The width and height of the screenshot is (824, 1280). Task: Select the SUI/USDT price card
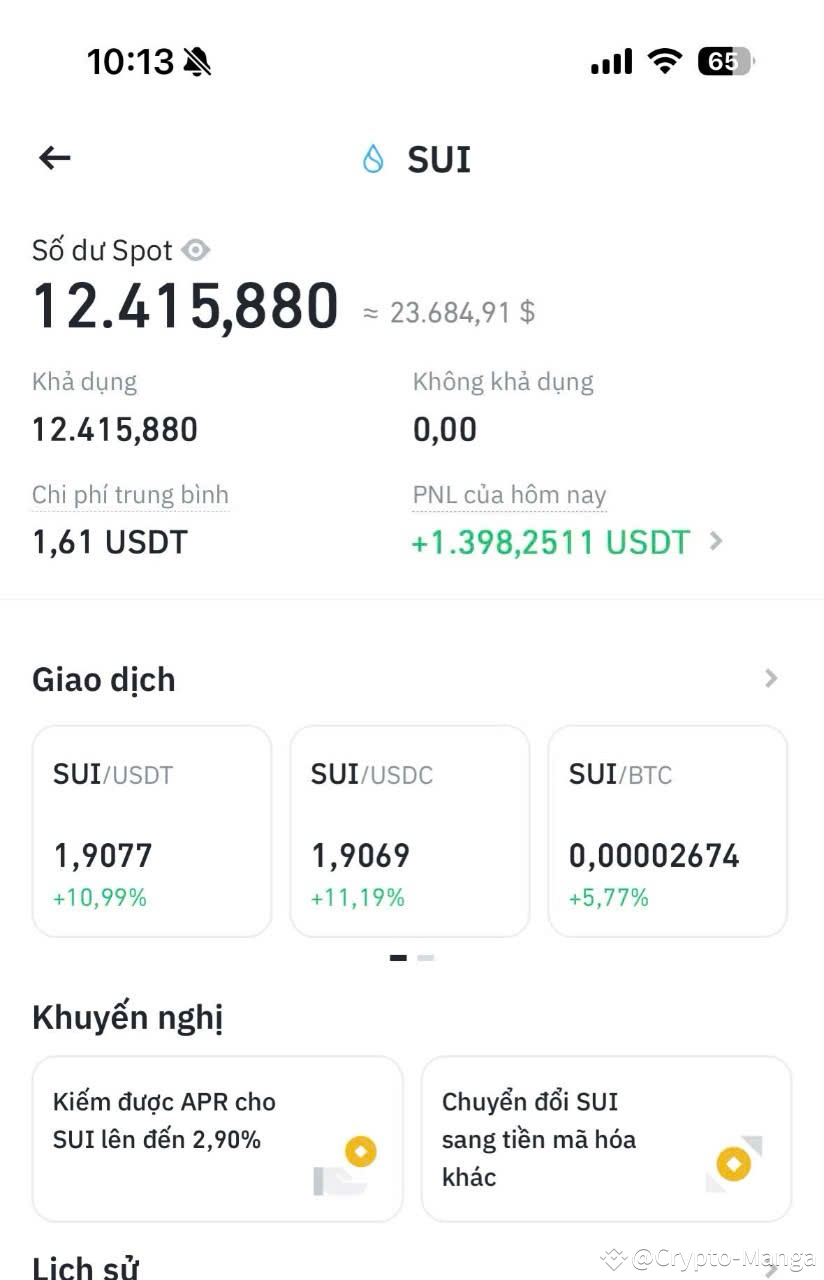tap(151, 831)
